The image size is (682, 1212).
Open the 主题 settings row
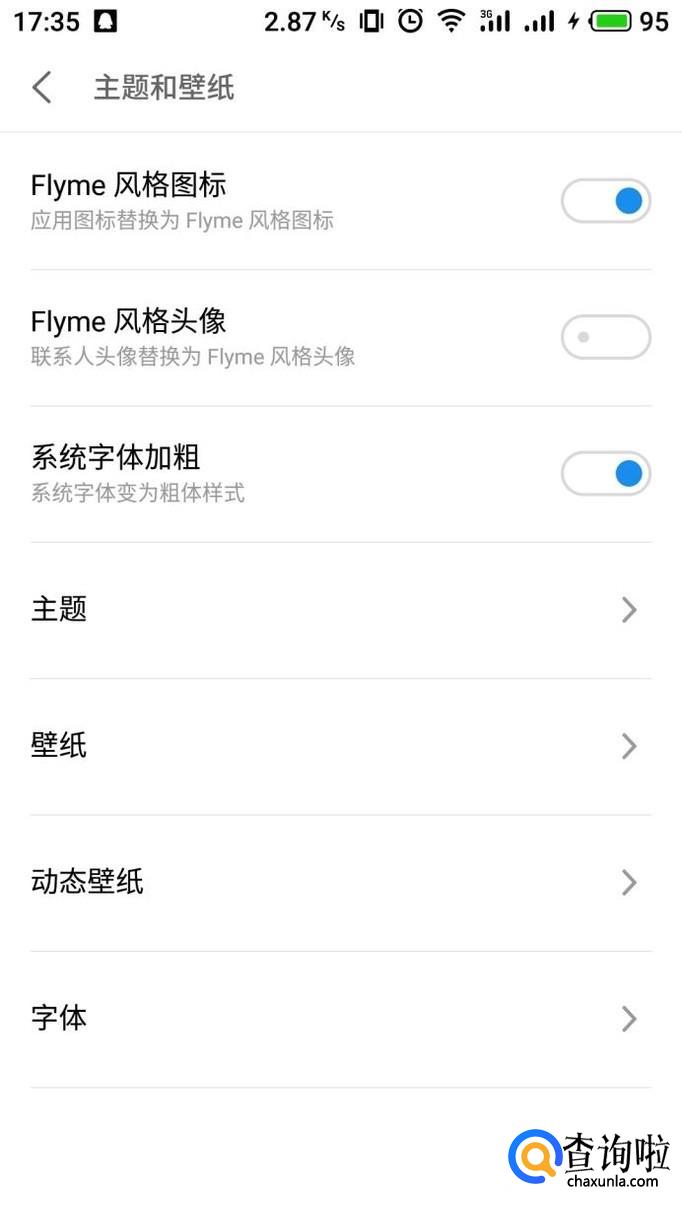[x=340, y=609]
